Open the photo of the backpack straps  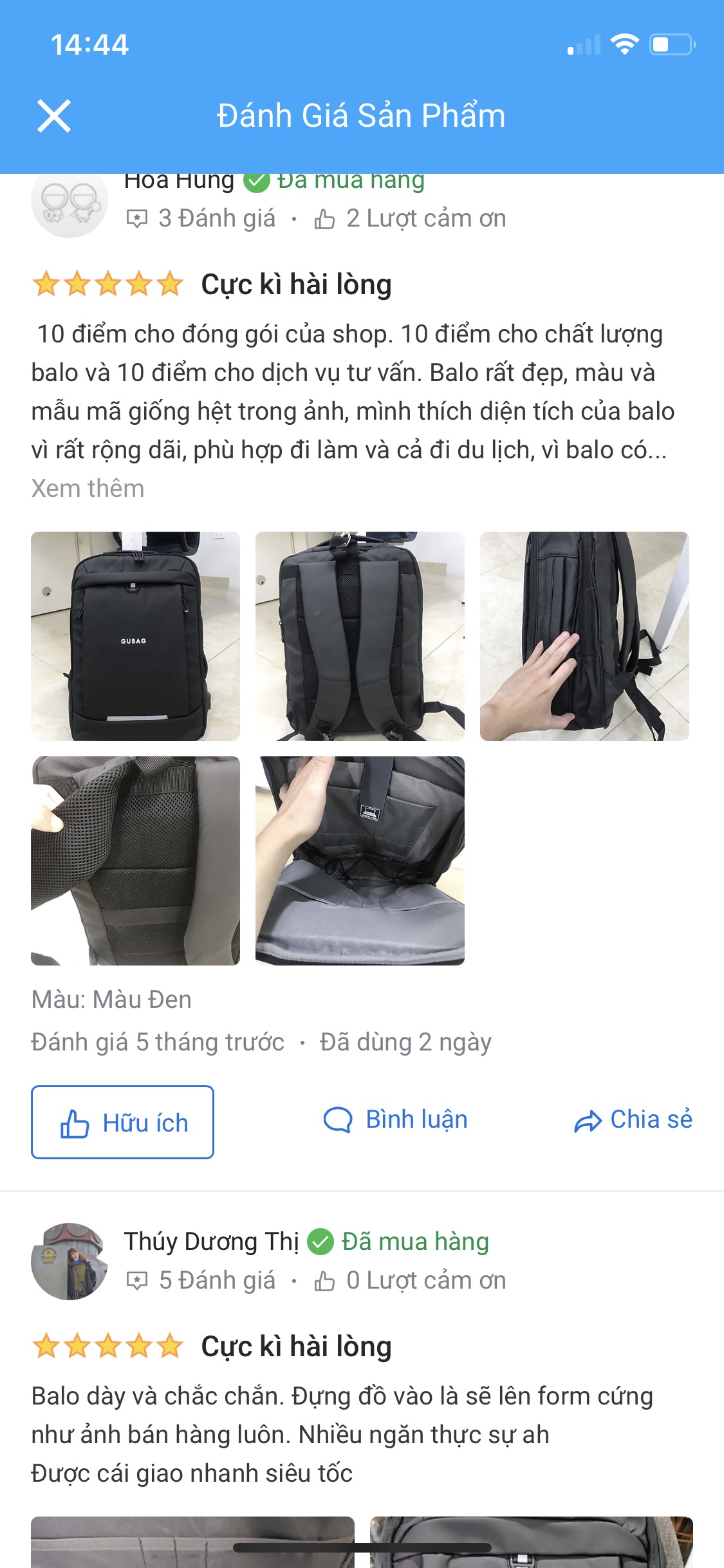click(360, 636)
